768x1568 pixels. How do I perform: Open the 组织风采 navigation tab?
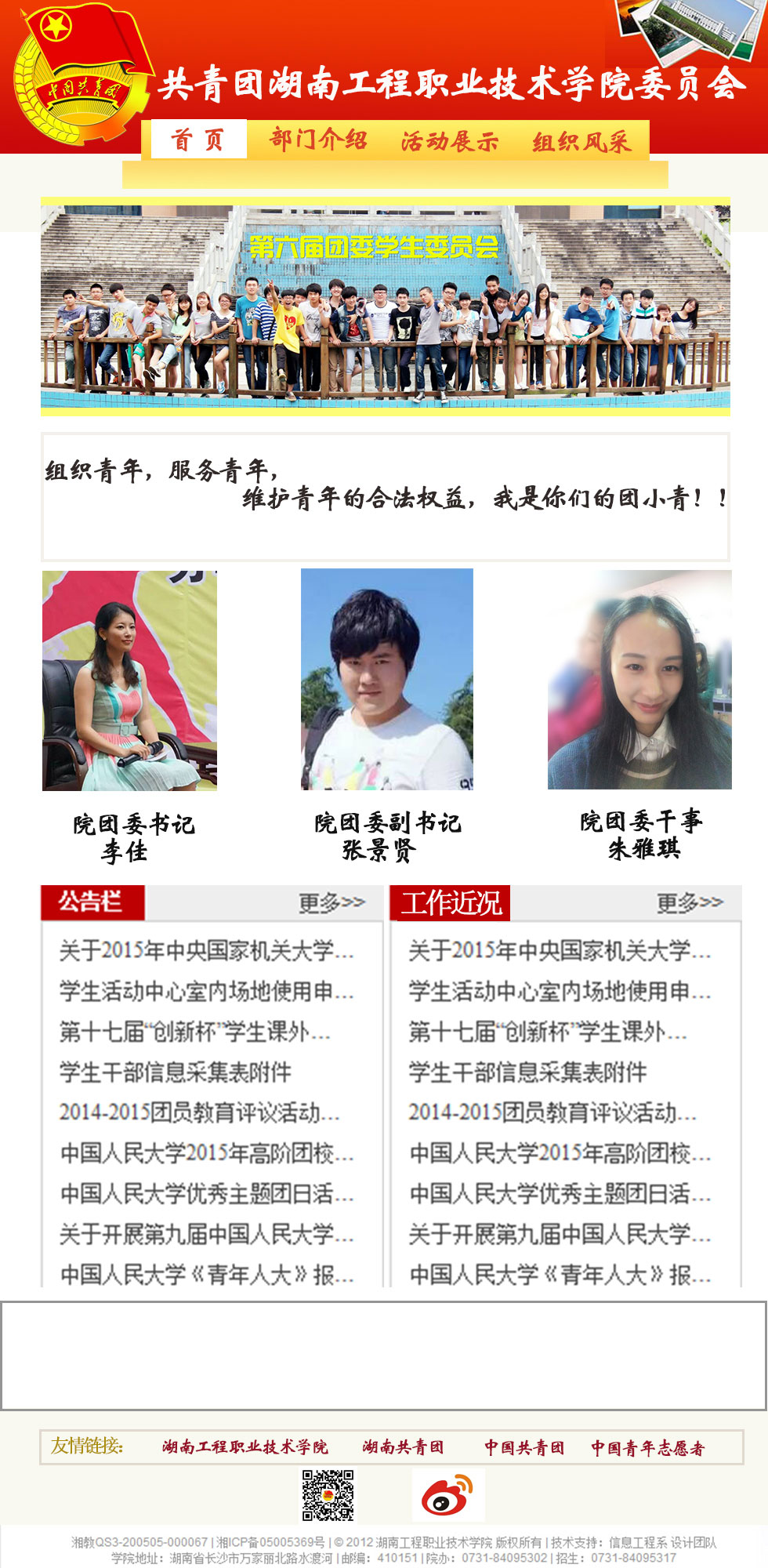581,141
